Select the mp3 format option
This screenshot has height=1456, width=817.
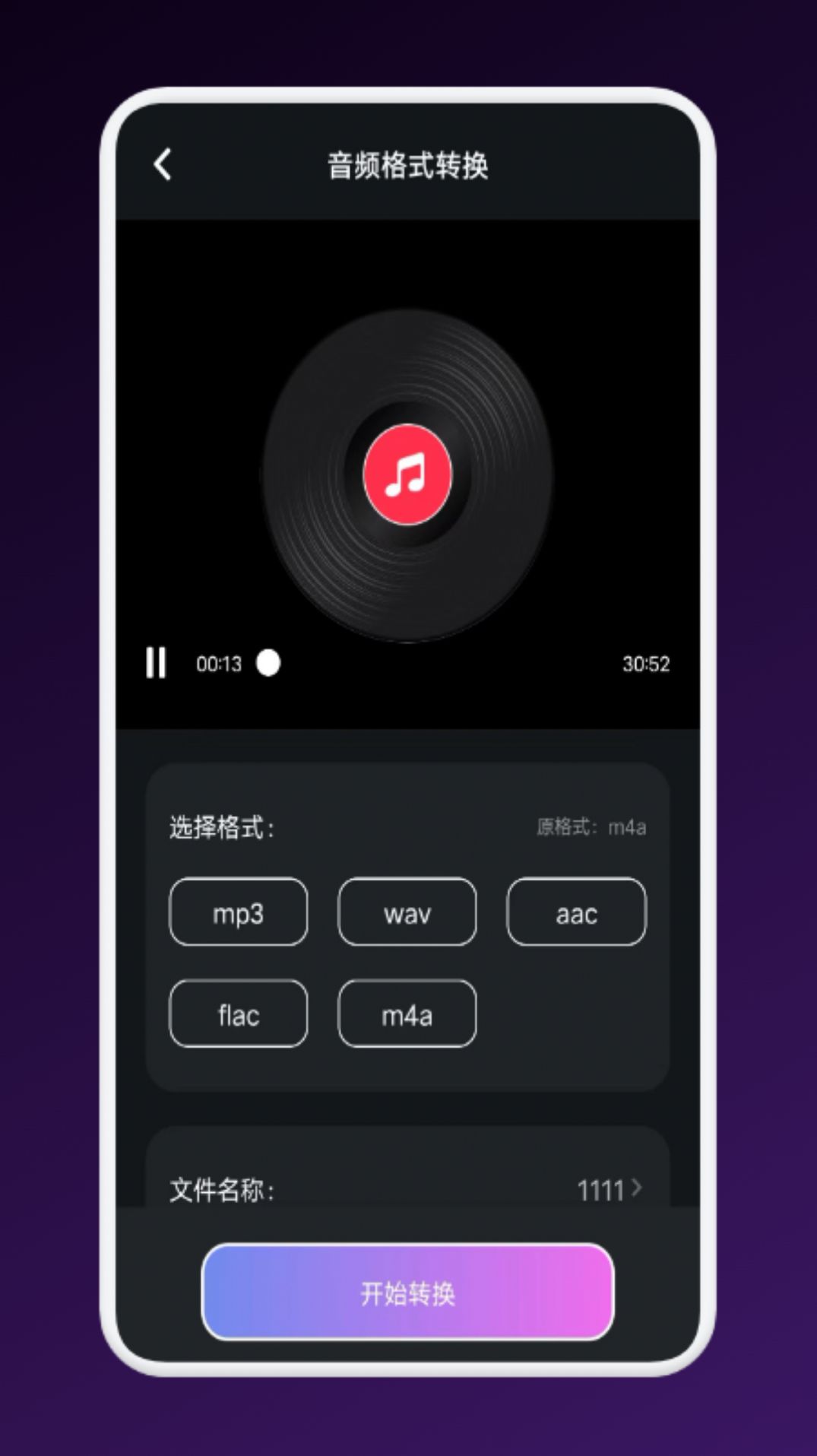(237, 912)
